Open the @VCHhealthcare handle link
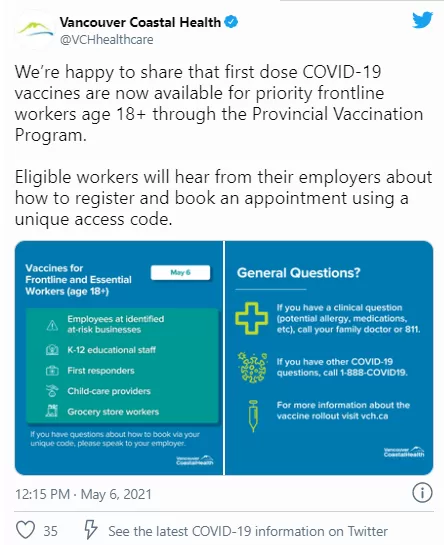This screenshot has width=444, height=545. click(x=106, y=40)
